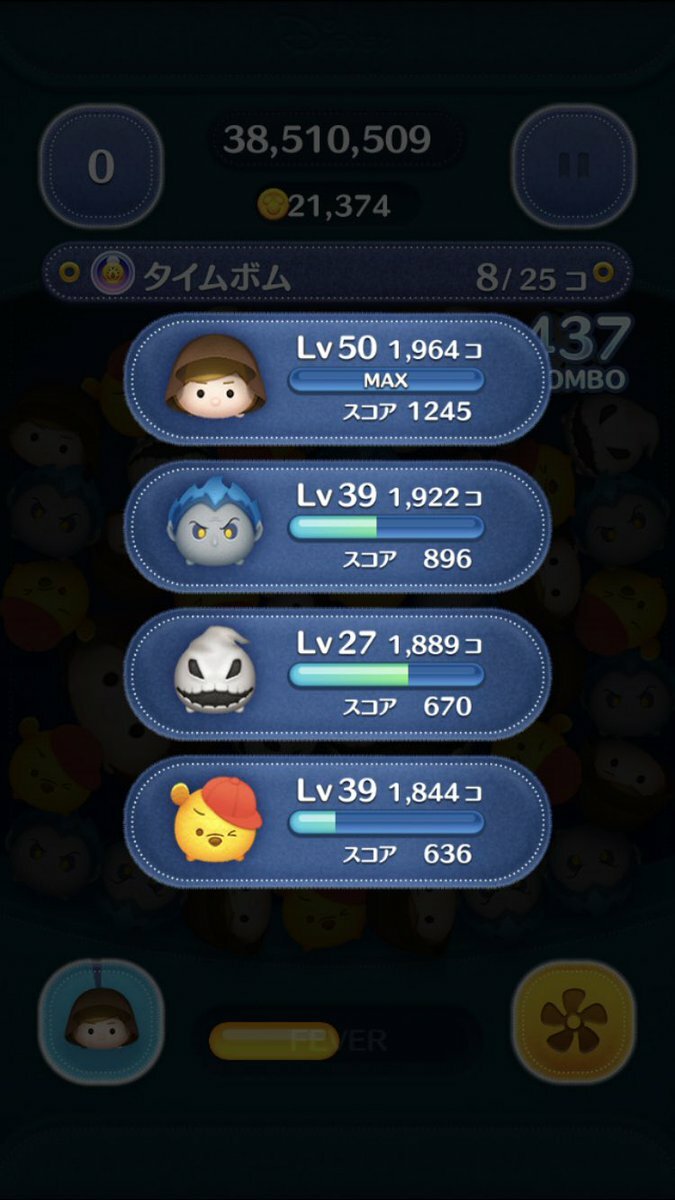Viewport: 675px width, 1200px height.
Task: Activate the Tsum skill button
Action: (x=100, y=1020)
